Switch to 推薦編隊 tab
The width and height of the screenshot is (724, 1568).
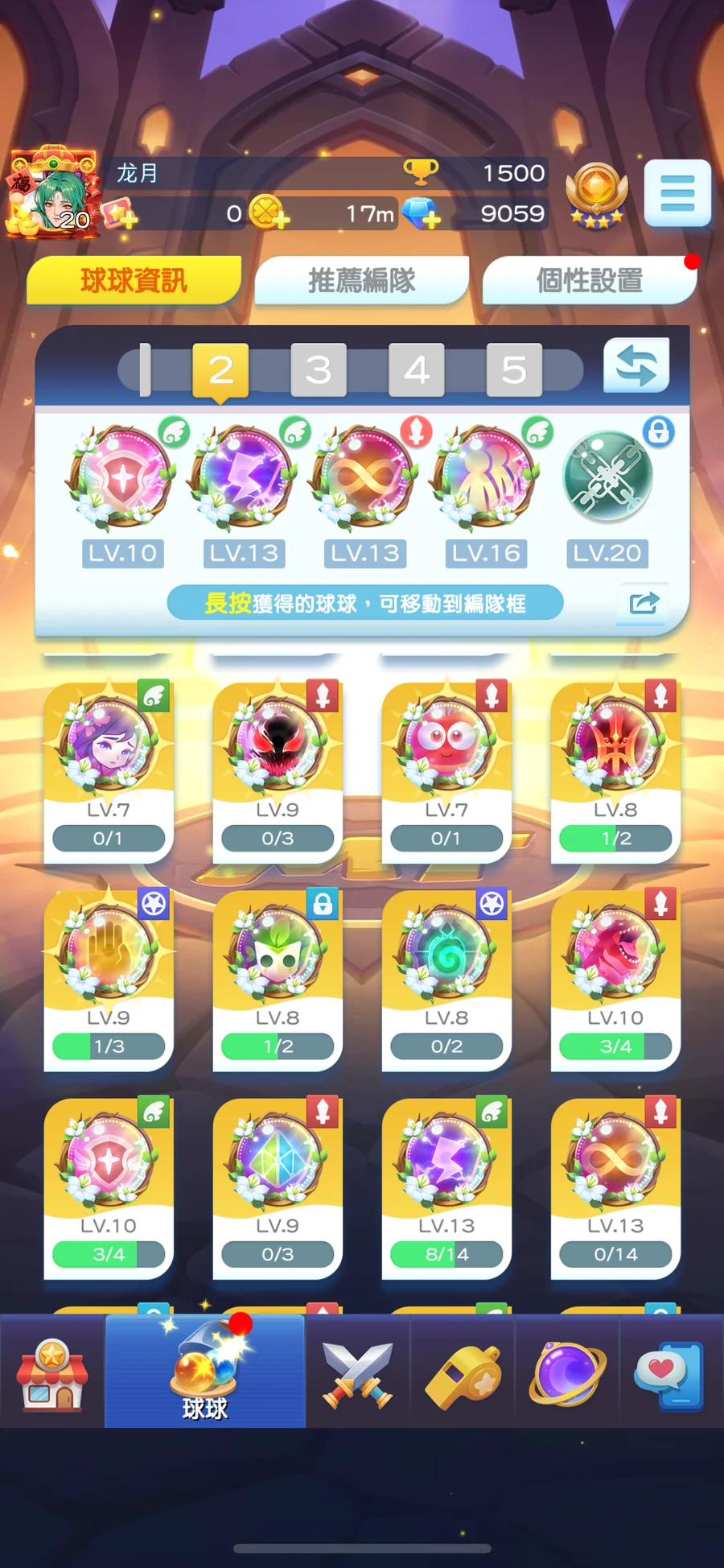click(x=361, y=280)
